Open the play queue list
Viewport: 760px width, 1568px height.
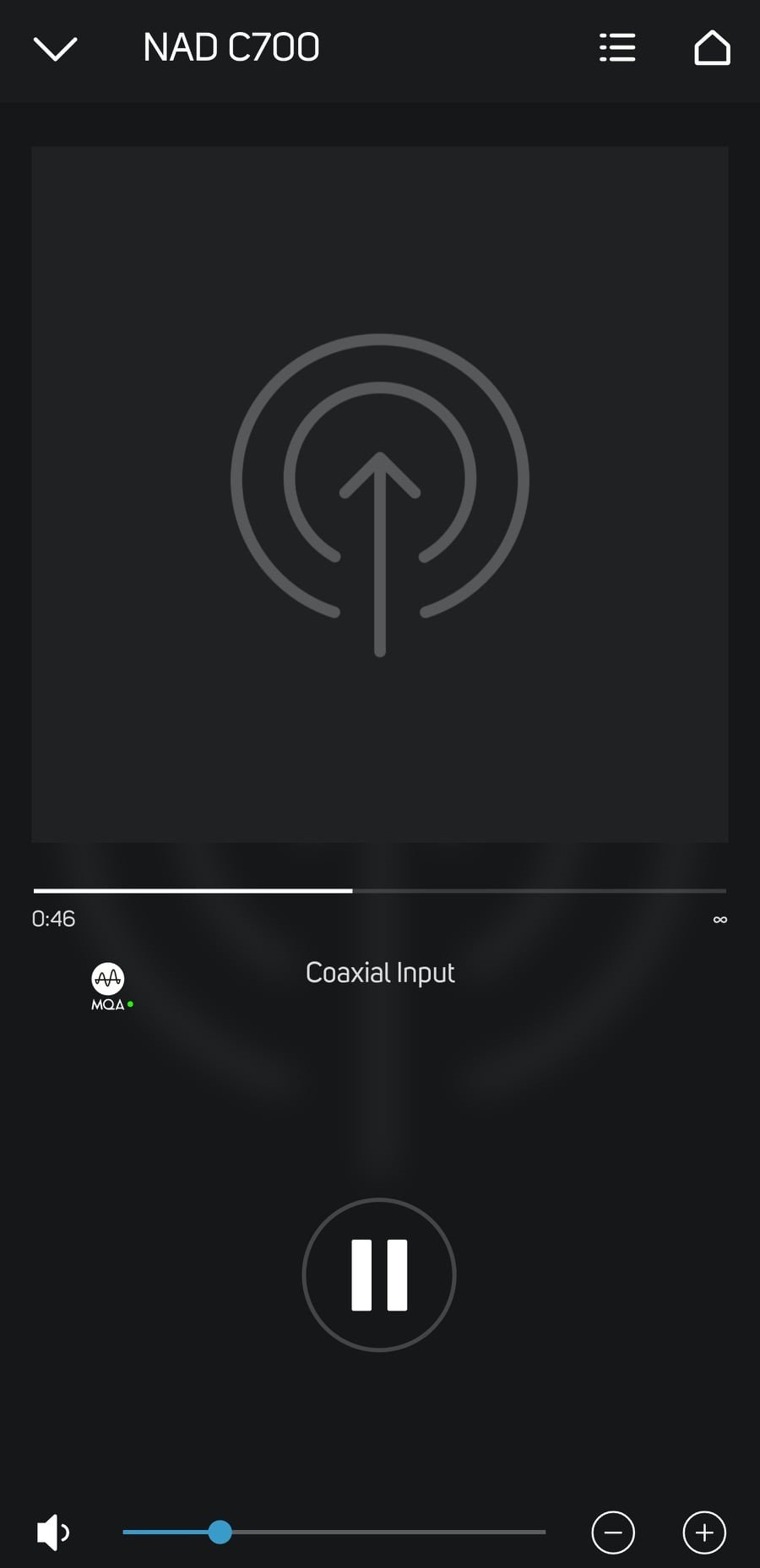pos(617,48)
